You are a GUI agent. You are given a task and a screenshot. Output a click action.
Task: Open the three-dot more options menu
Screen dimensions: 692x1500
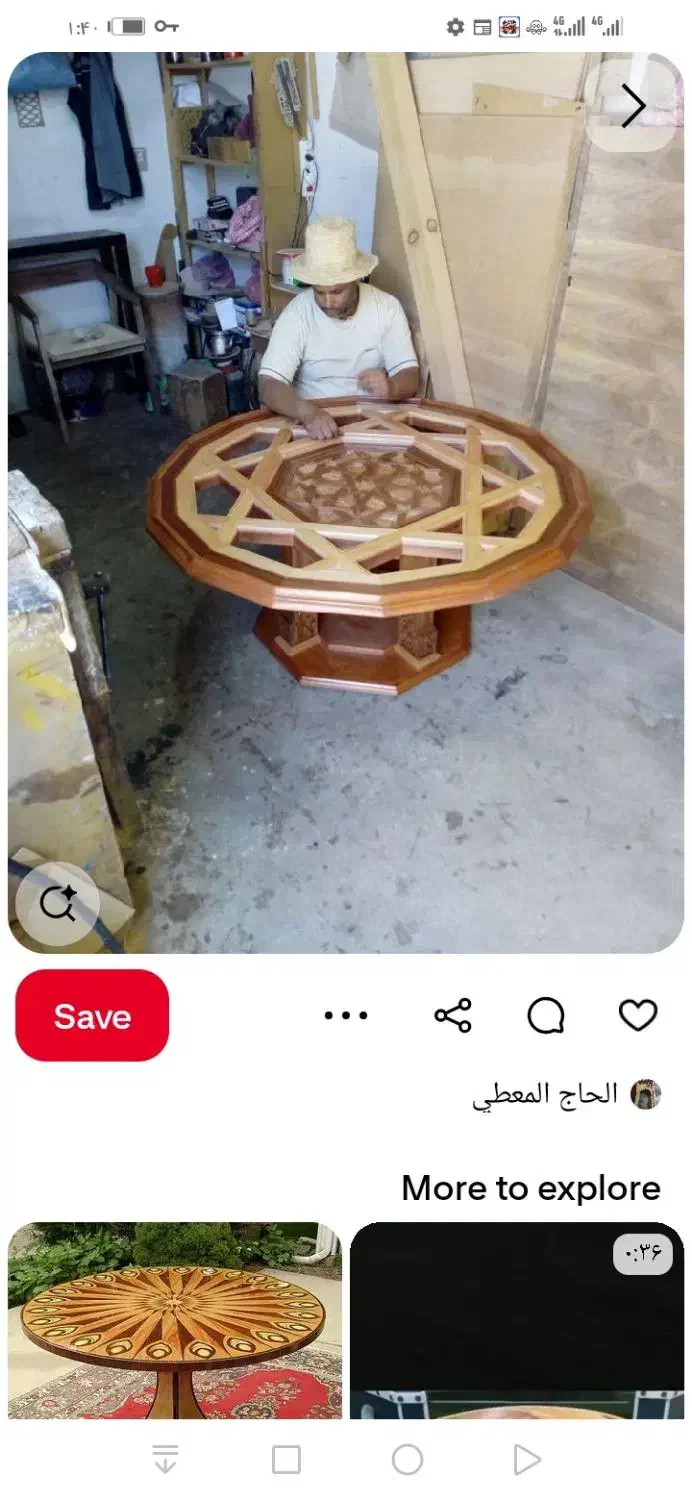tap(346, 1016)
